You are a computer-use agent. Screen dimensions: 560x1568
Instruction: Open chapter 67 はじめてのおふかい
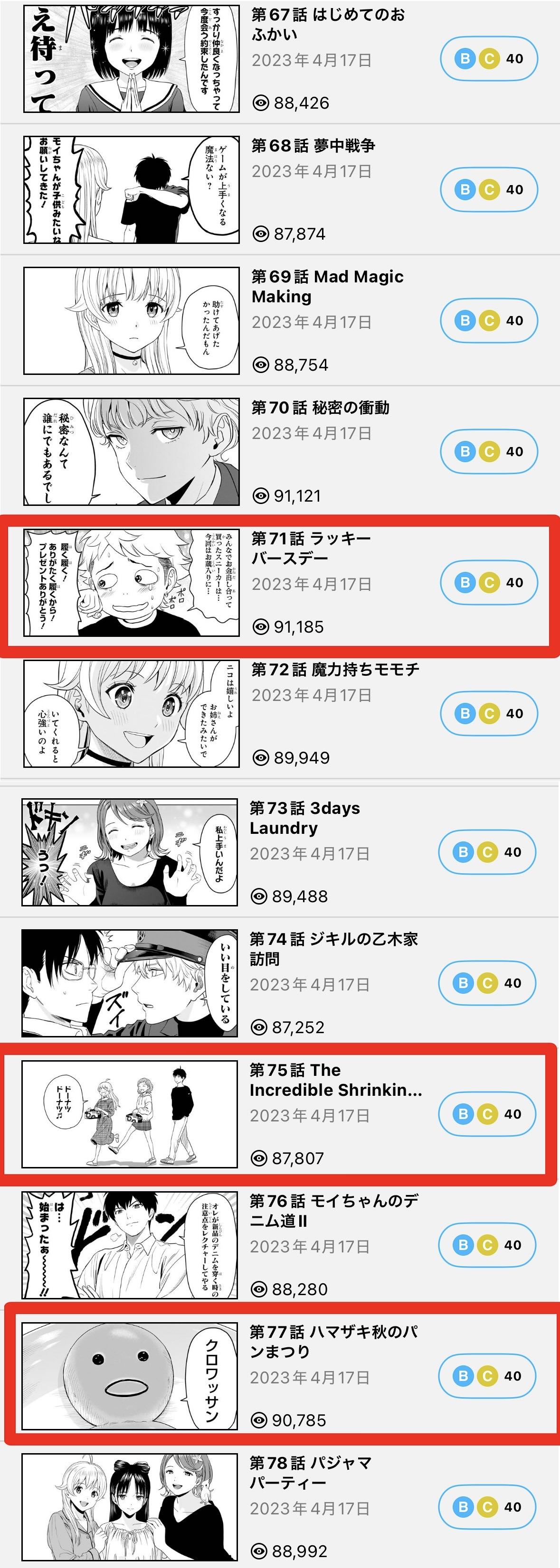(x=328, y=24)
